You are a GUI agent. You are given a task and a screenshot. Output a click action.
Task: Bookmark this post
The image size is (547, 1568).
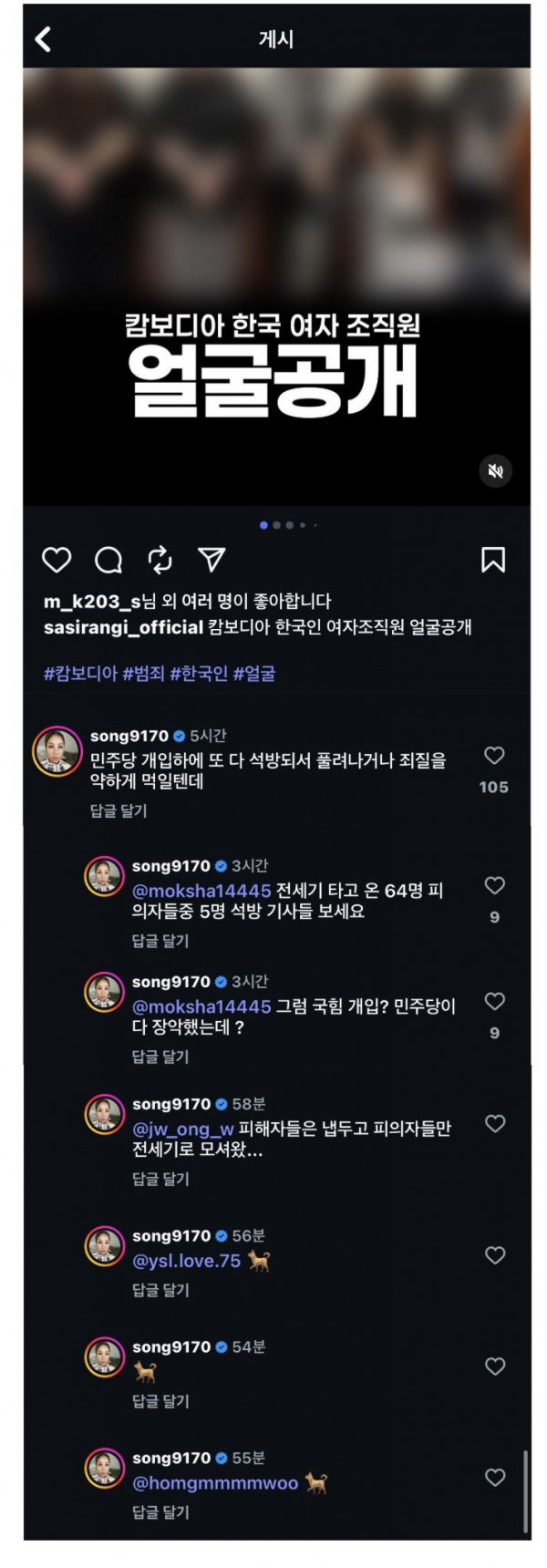coord(493,560)
